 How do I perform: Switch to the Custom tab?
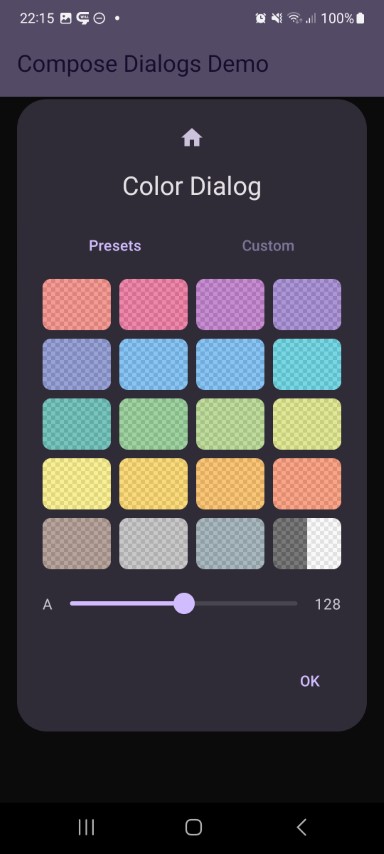point(268,246)
